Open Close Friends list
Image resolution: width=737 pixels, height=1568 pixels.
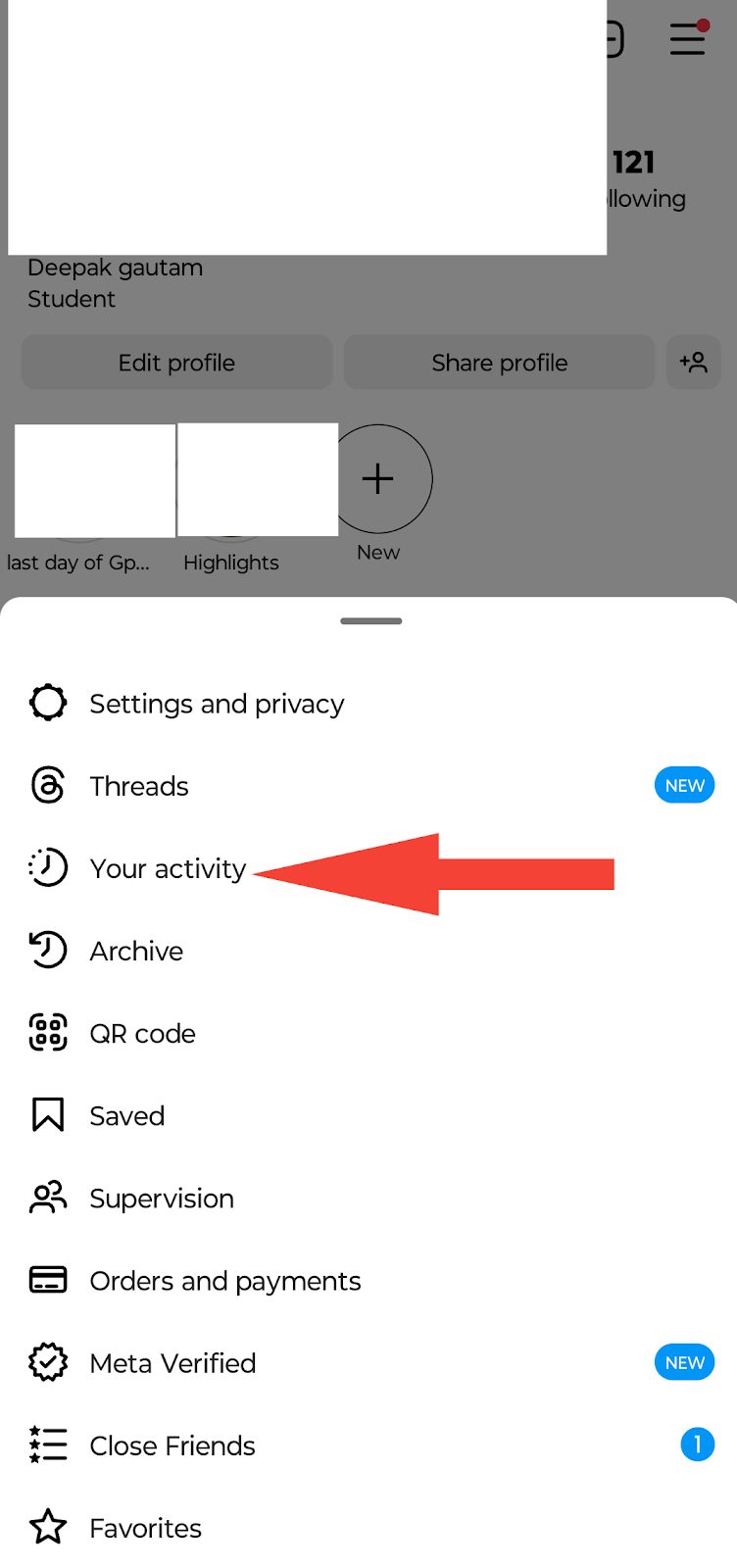click(368, 1445)
